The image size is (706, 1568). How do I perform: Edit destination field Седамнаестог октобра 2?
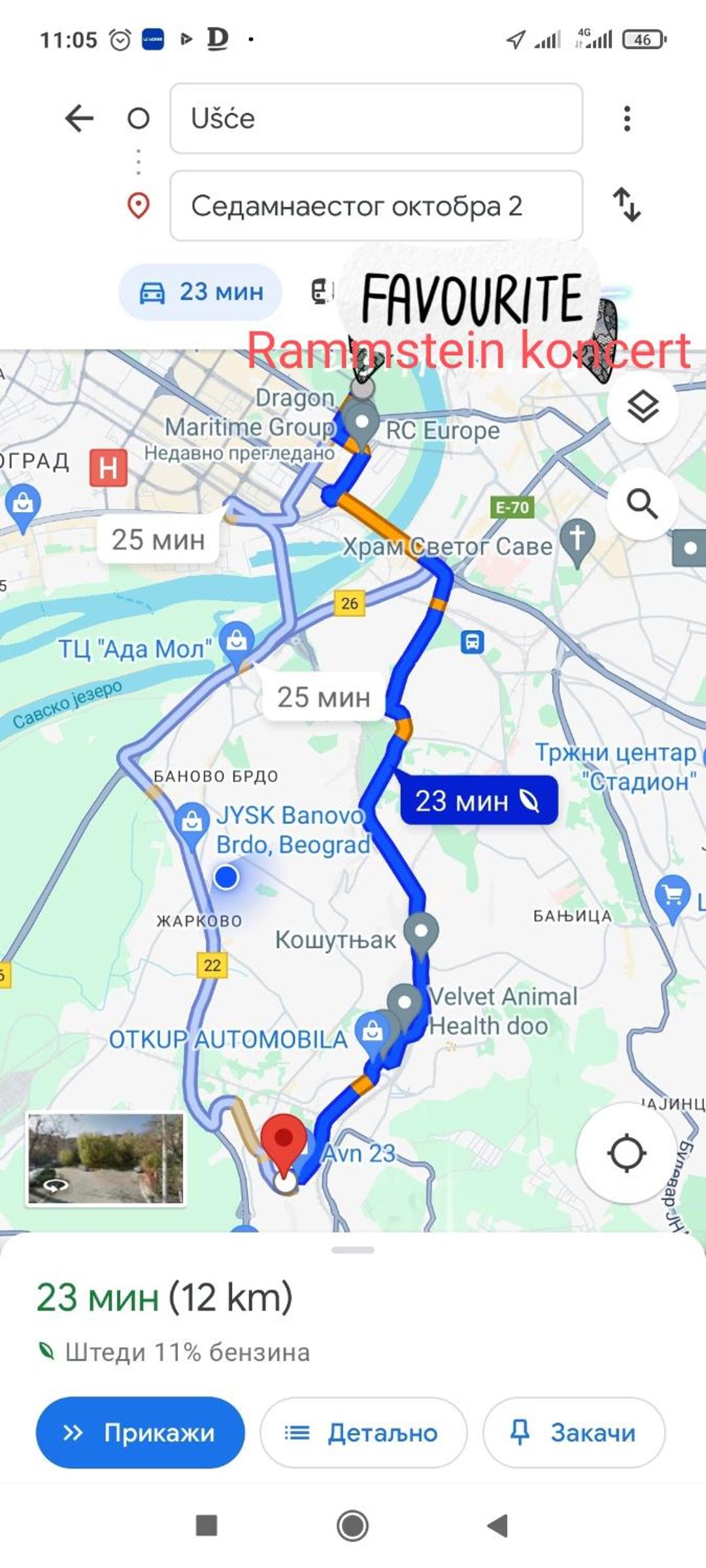pos(376,206)
